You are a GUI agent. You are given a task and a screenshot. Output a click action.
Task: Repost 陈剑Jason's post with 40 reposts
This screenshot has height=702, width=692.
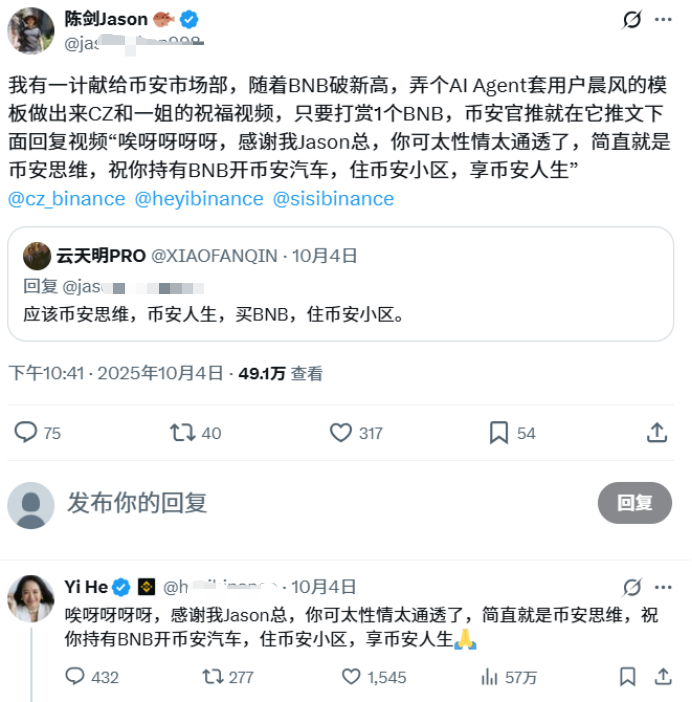pyautogui.click(x=183, y=432)
